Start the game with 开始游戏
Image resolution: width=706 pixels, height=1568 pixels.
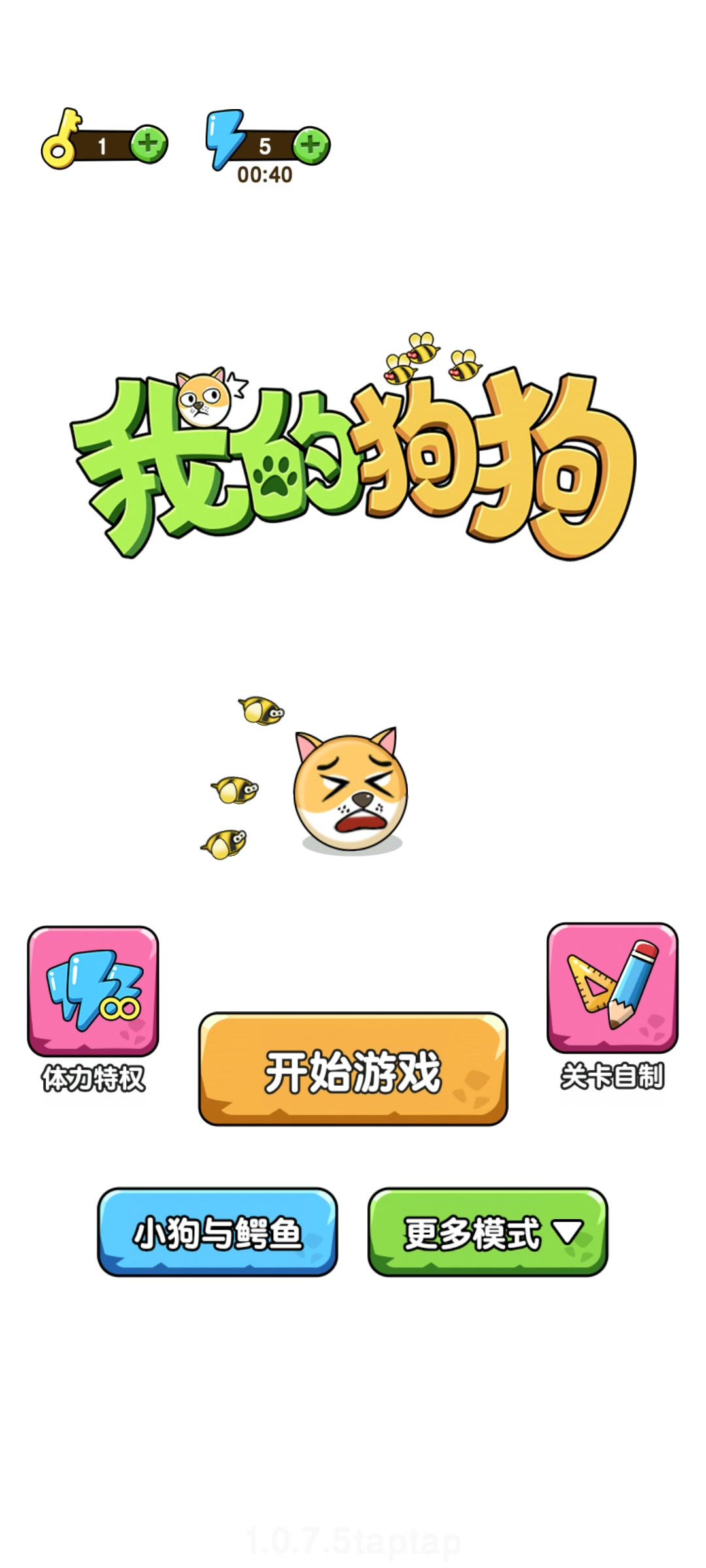pyautogui.click(x=353, y=1070)
